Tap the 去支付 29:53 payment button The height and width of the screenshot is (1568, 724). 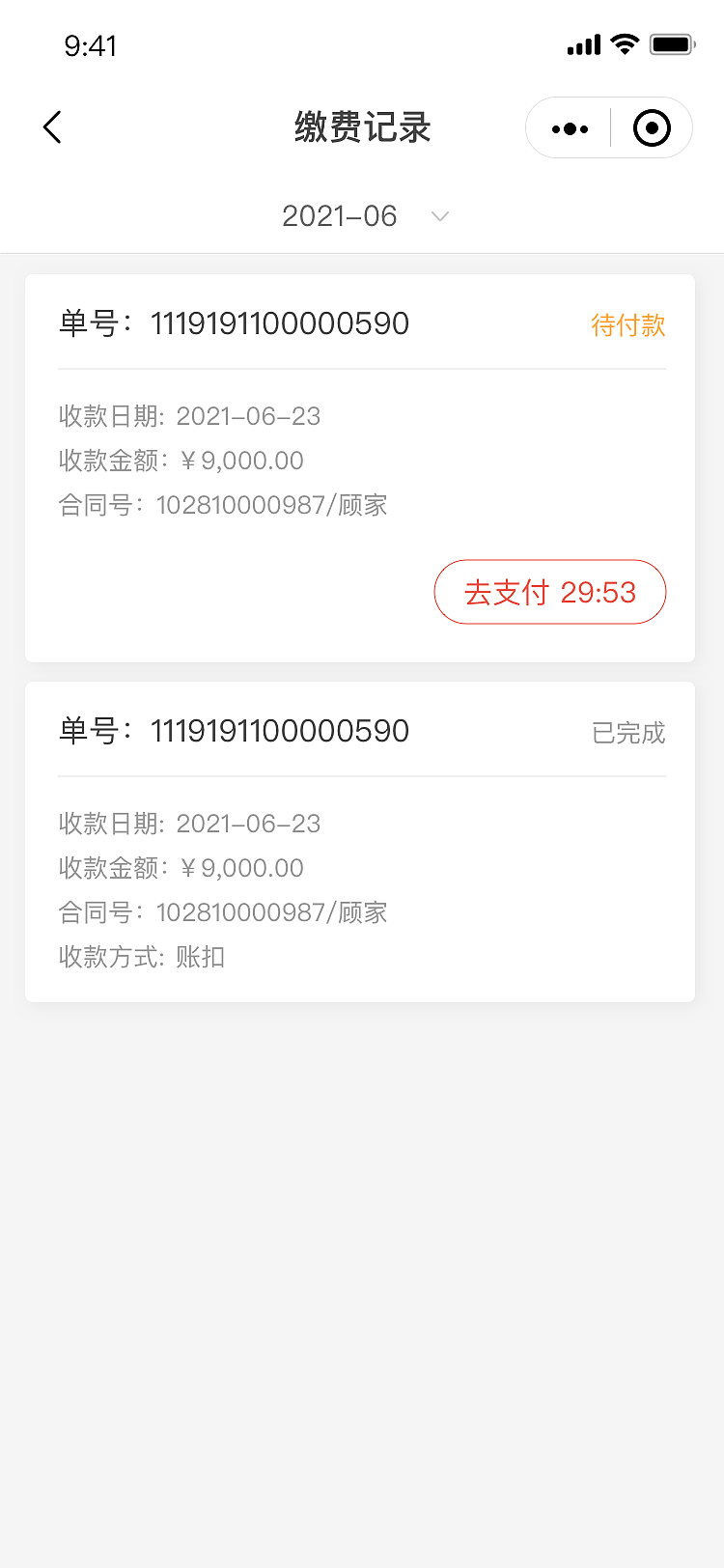pos(549,592)
